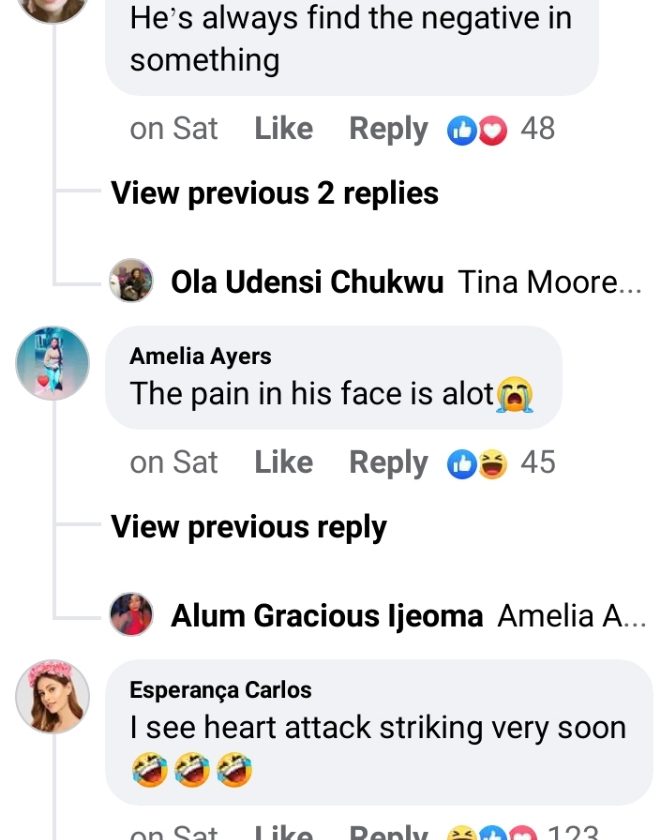Screen dimensions: 669x840
Task: Expand View previous 2 replies
Action: 274,193
